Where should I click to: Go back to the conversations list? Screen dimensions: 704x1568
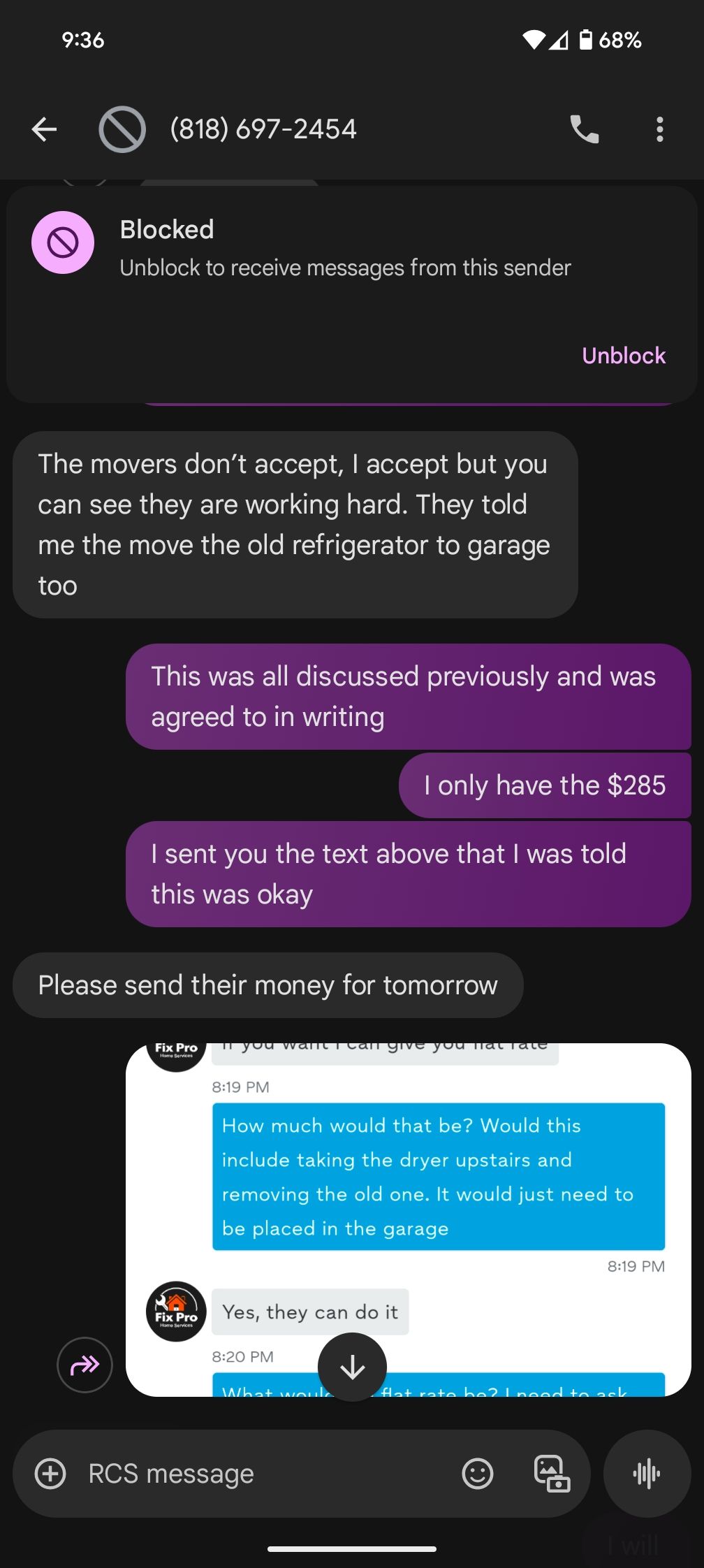[44, 129]
